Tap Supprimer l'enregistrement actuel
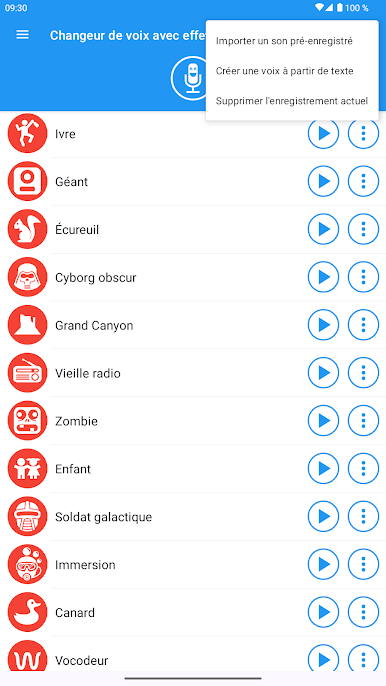 [292, 101]
